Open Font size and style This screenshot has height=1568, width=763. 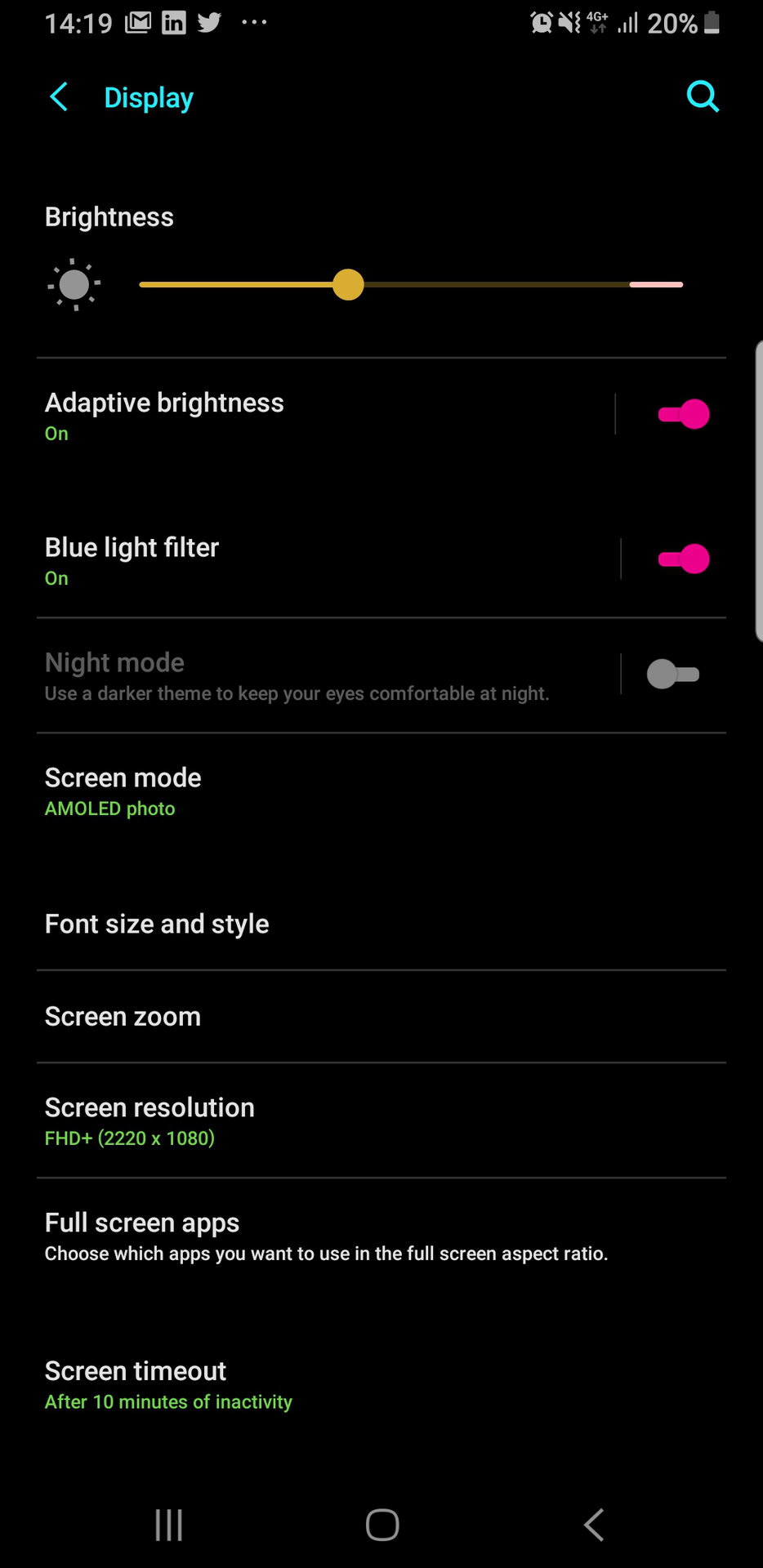[381, 924]
